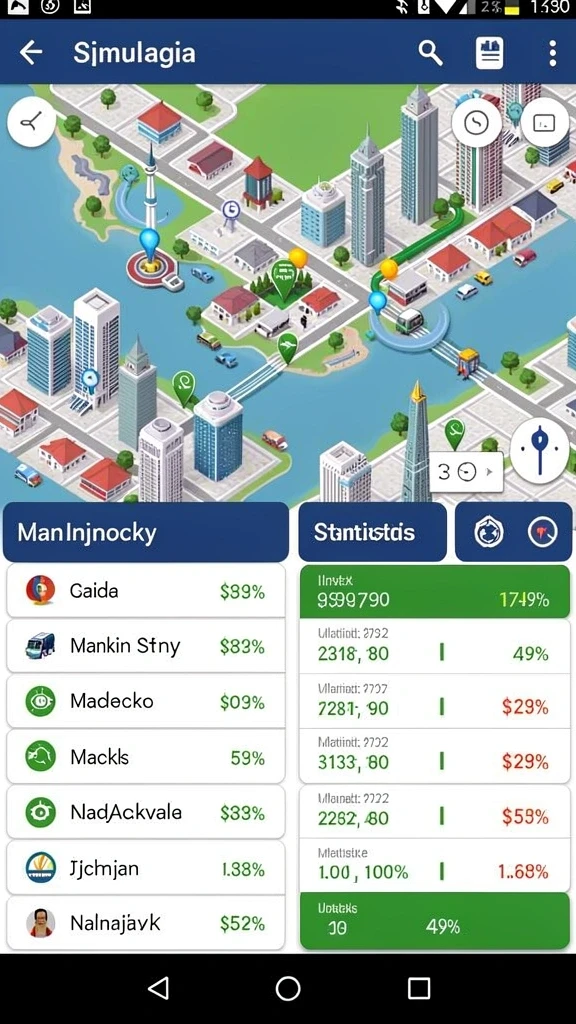
Task: Open the three-dot overflow menu
Action: click(552, 53)
